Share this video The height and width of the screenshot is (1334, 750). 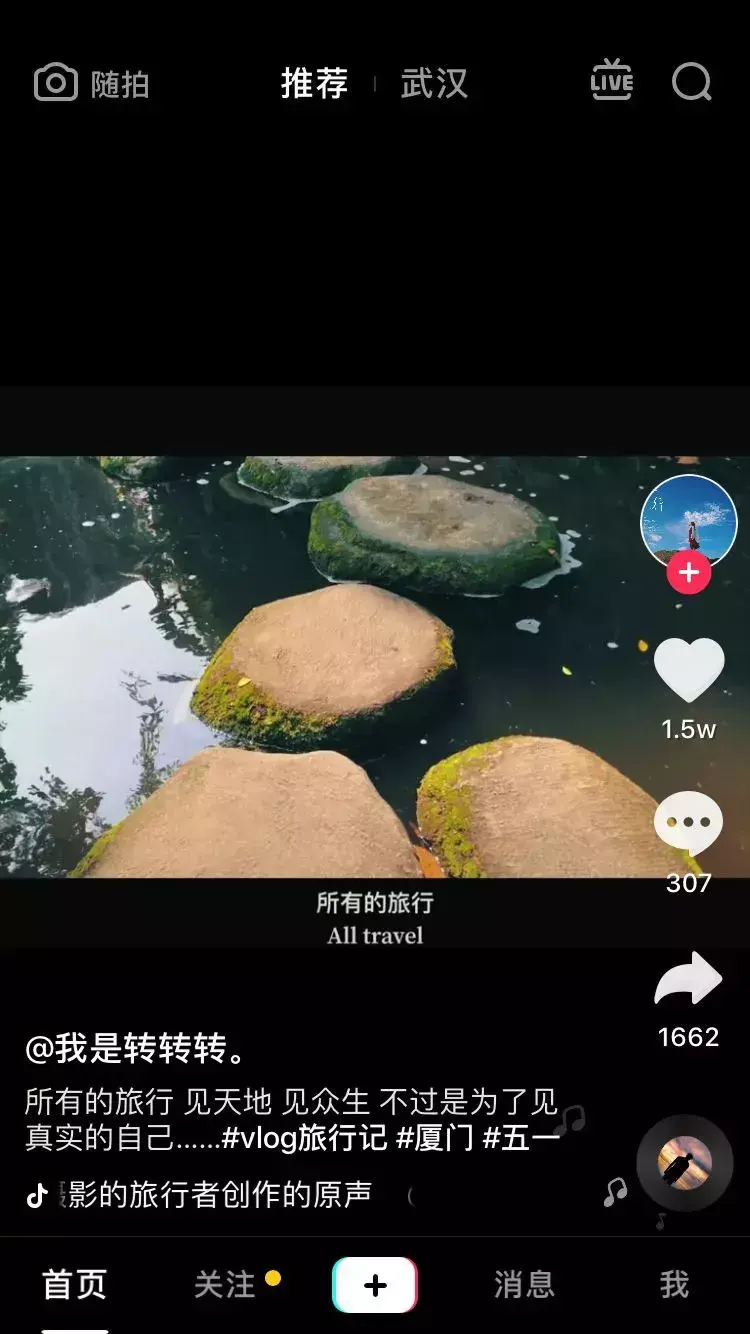point(688,980)
